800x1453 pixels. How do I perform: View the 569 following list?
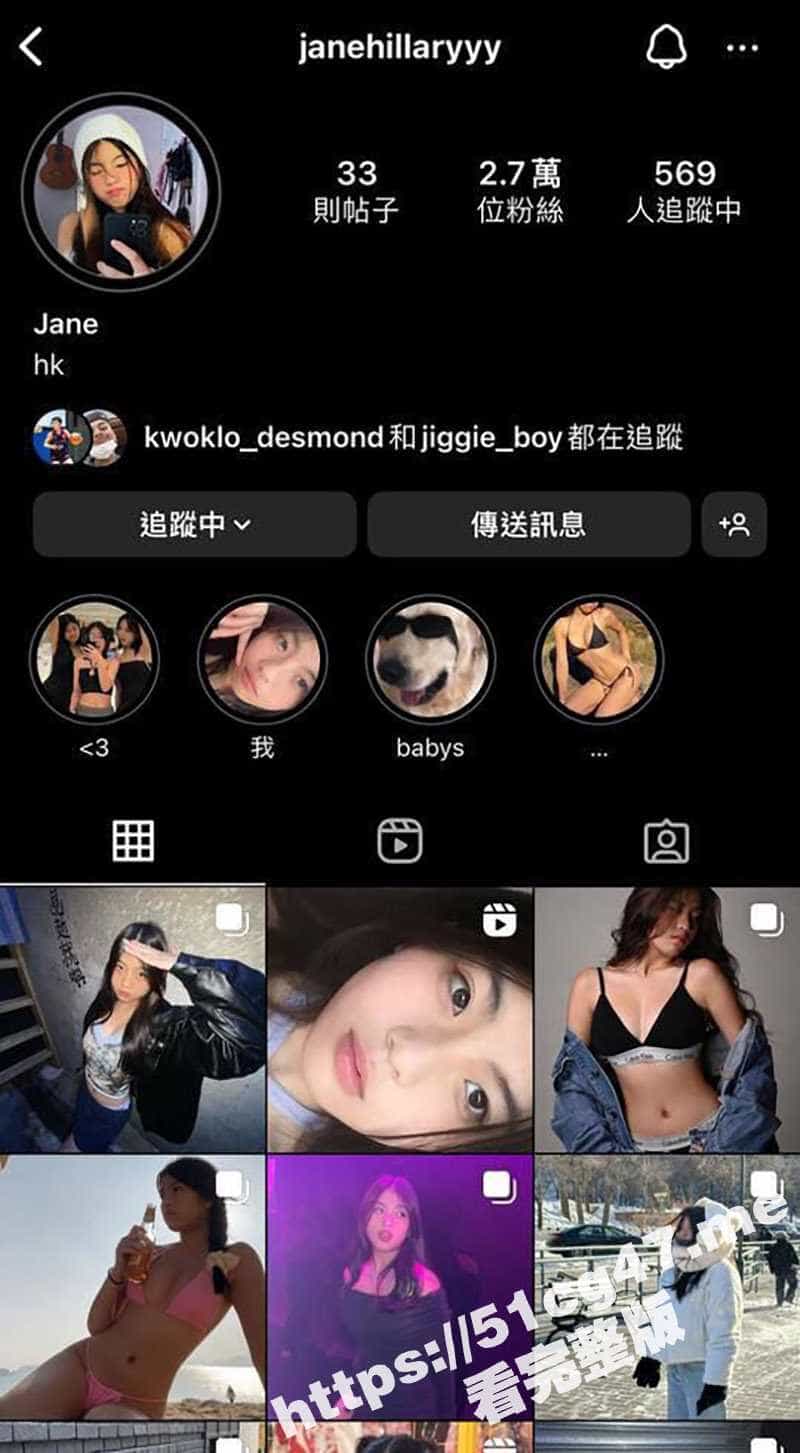(x=684, y=190)
